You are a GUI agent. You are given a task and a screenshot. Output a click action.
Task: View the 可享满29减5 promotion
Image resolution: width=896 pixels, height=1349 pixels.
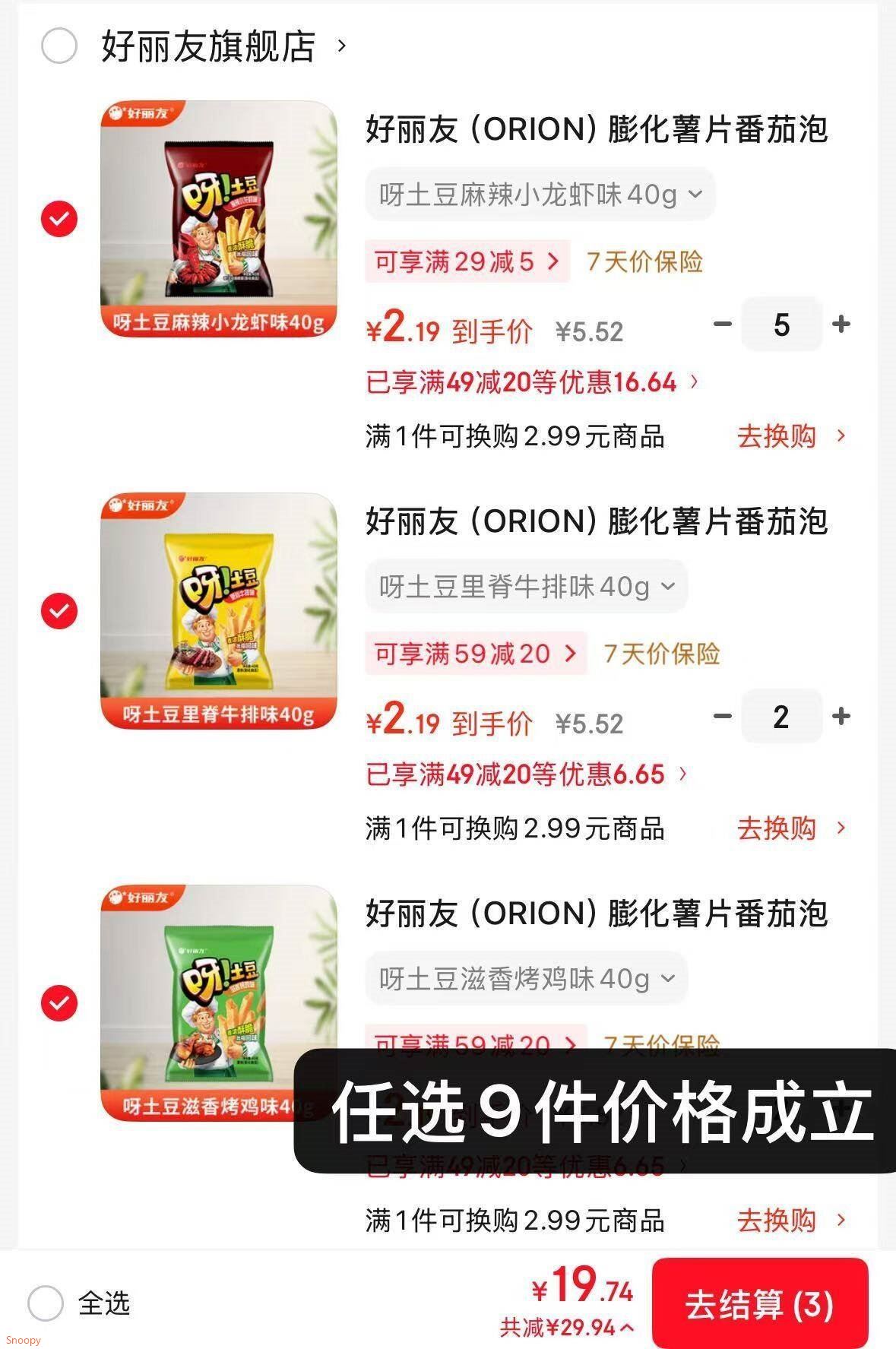click(x=467, y=261)
